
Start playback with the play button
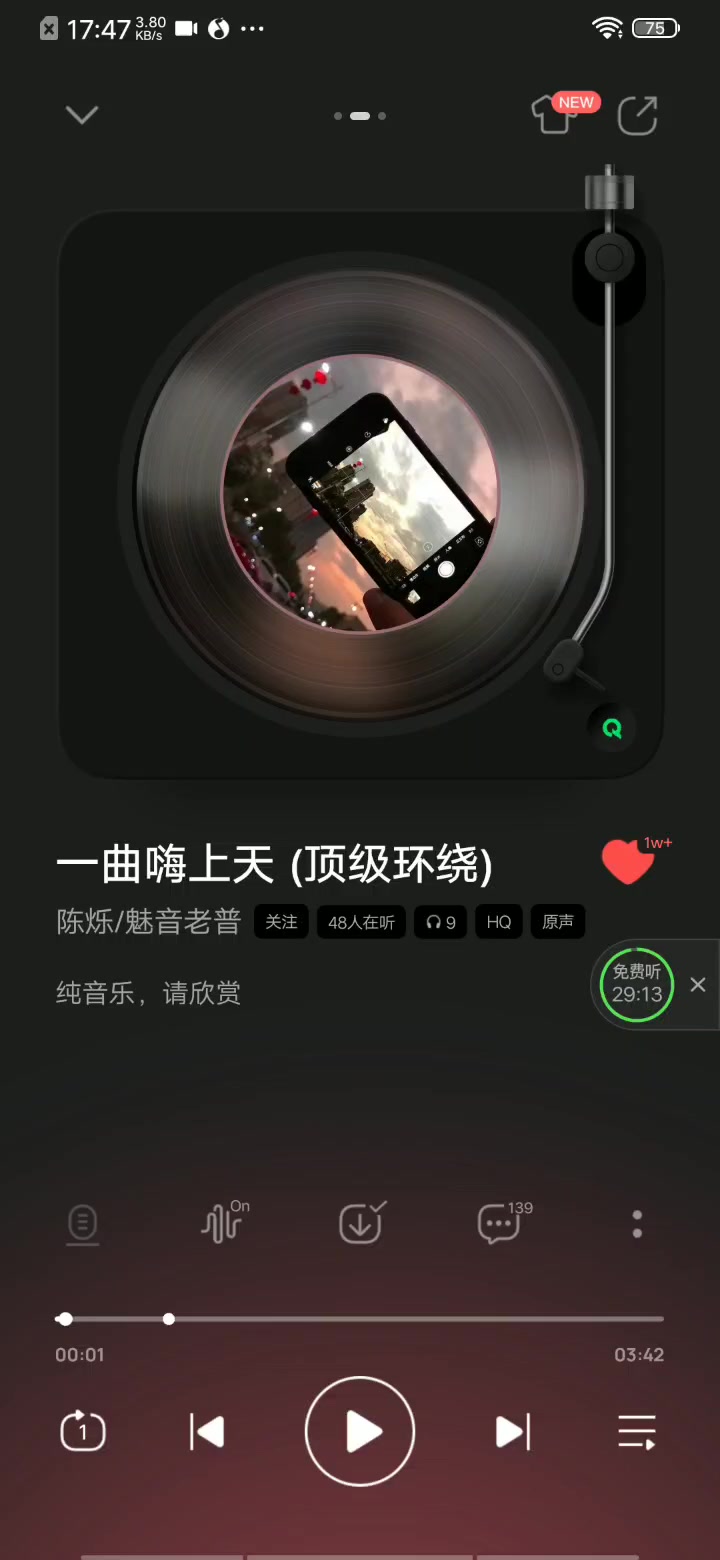360,1432
